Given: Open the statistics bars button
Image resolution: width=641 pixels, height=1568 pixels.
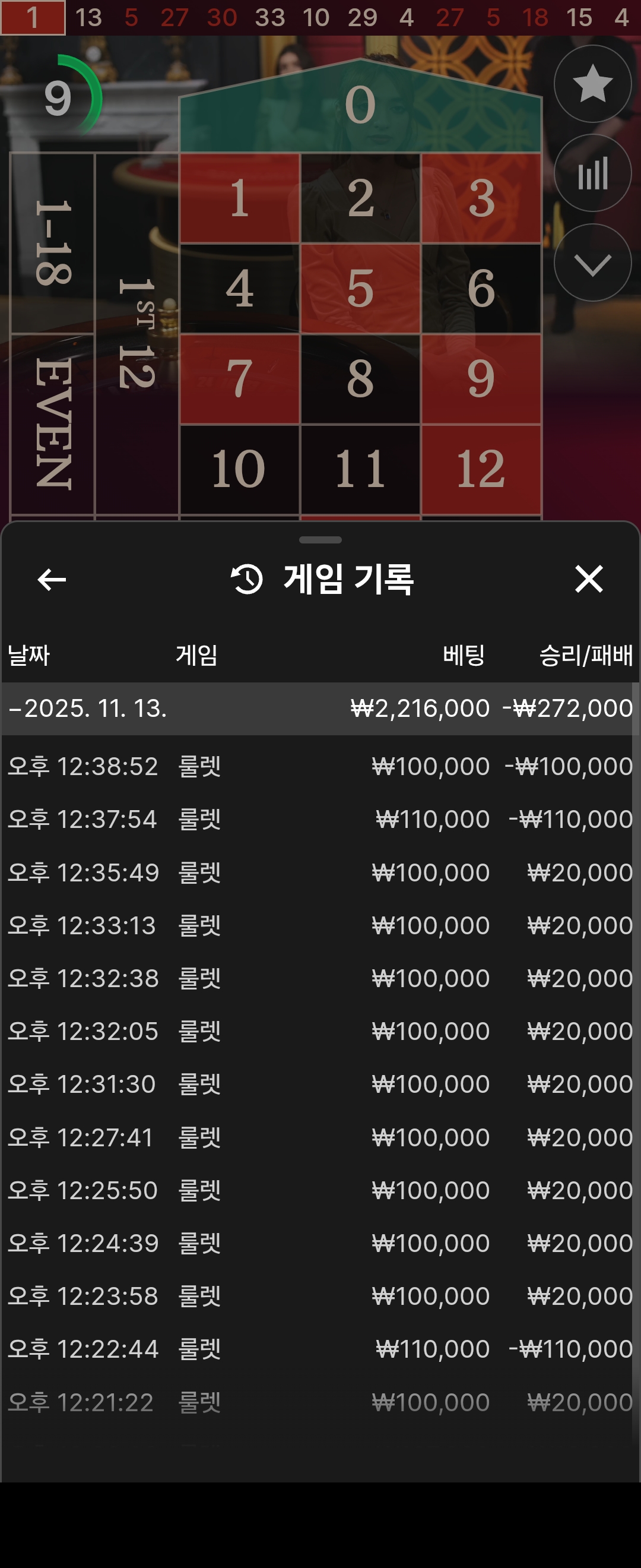Looking at the screenshot, I should 592,173.
